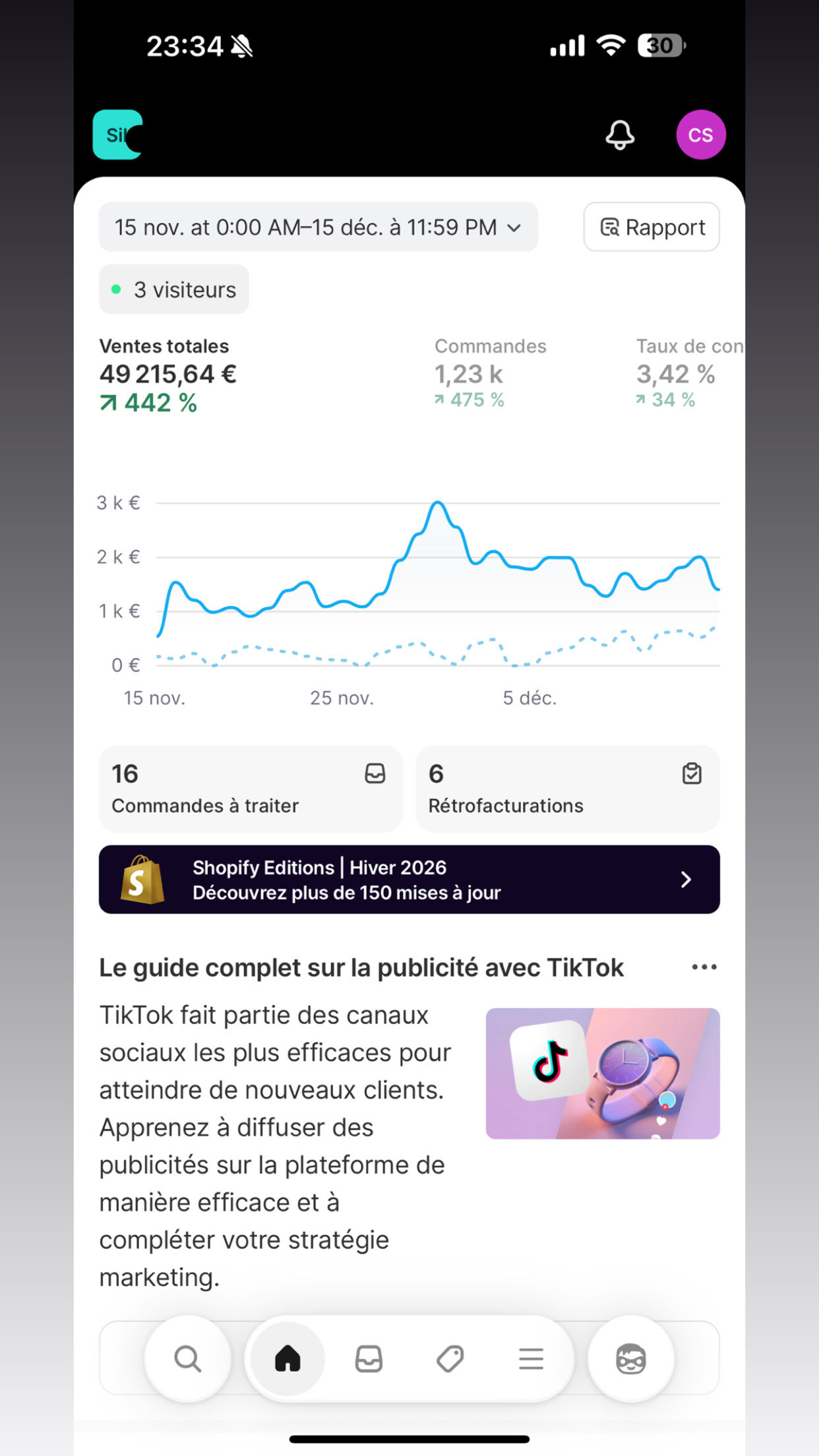Open the Shopify Editions Hiver 2026 banner

[409, 880]
